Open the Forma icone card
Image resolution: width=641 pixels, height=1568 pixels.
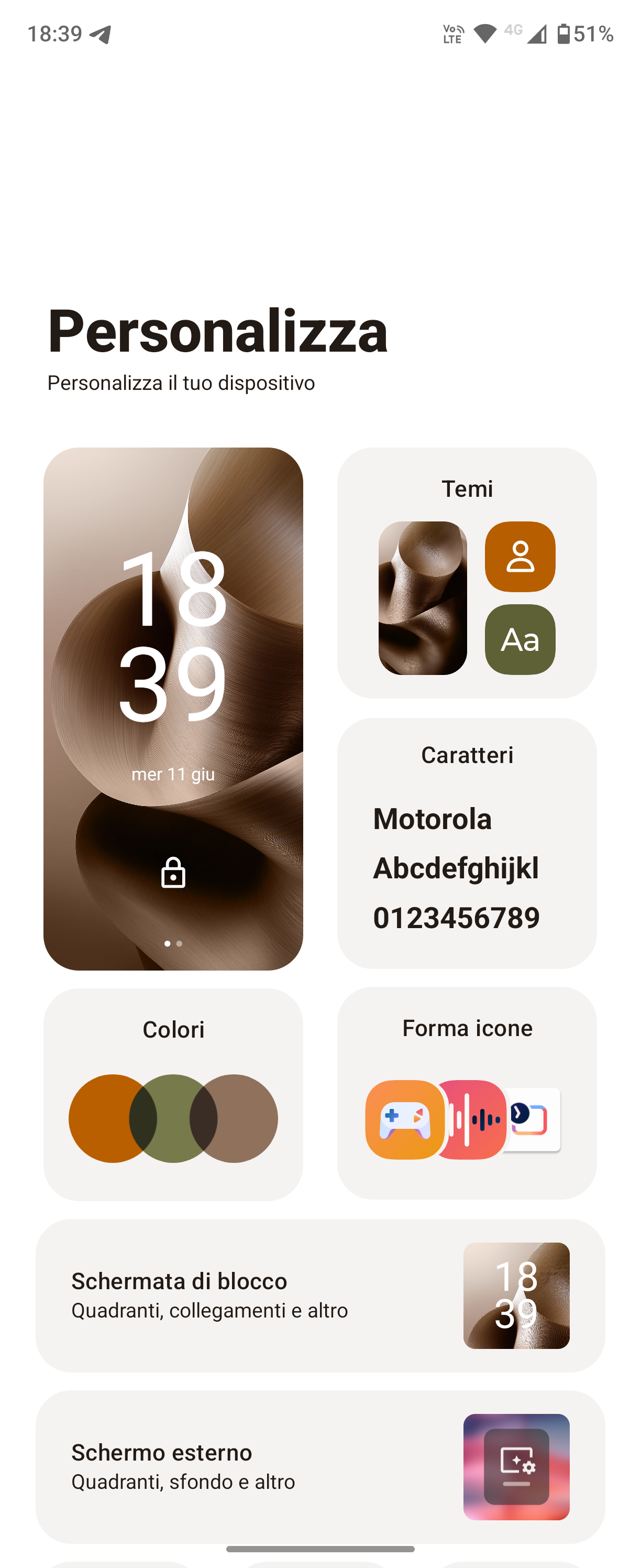coord(467,1093)
